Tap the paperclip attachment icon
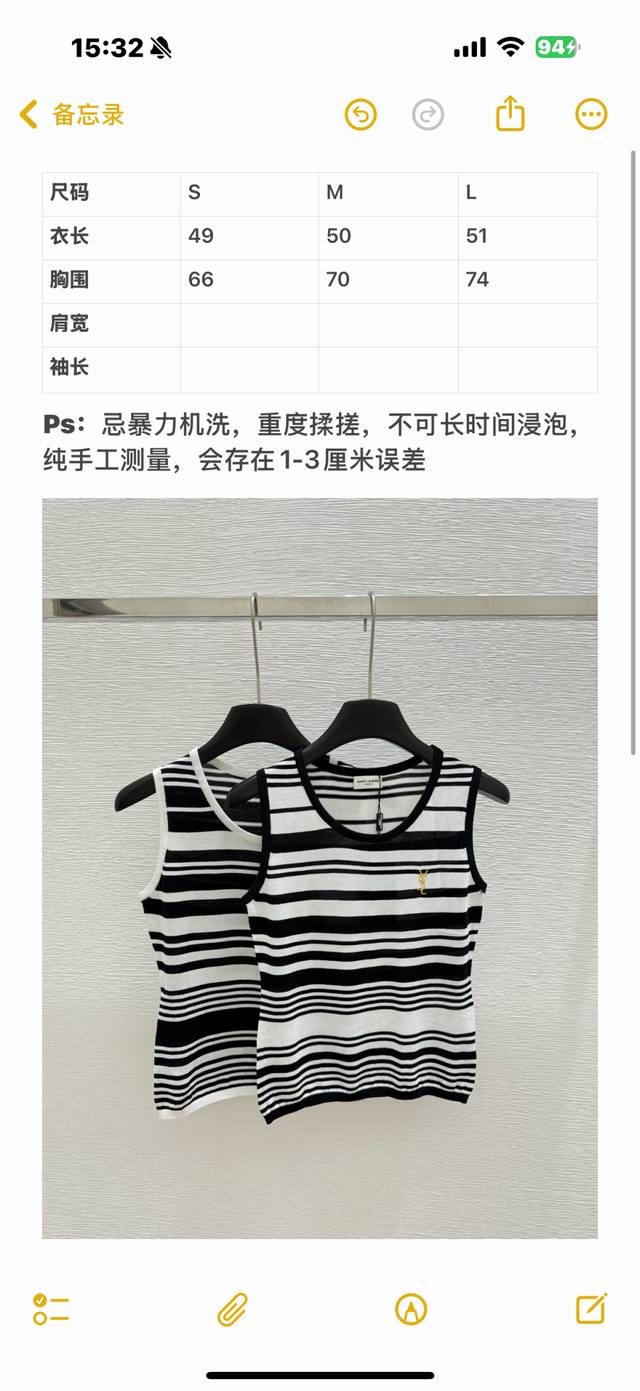The image size is (640, 1391). coord(232,1309)
